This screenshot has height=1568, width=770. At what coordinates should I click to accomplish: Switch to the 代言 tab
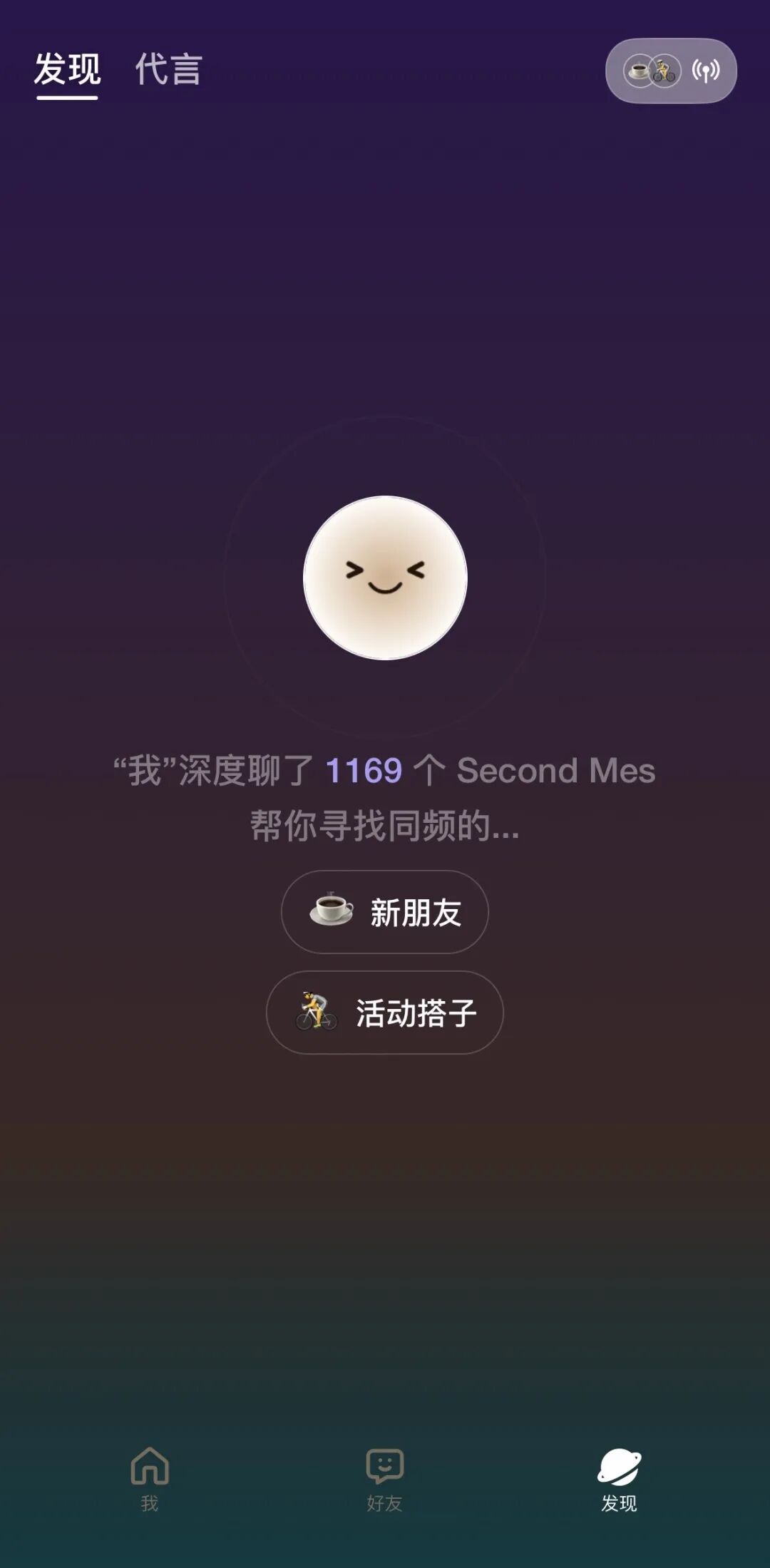pyautogui.click(x=168, y=71)
